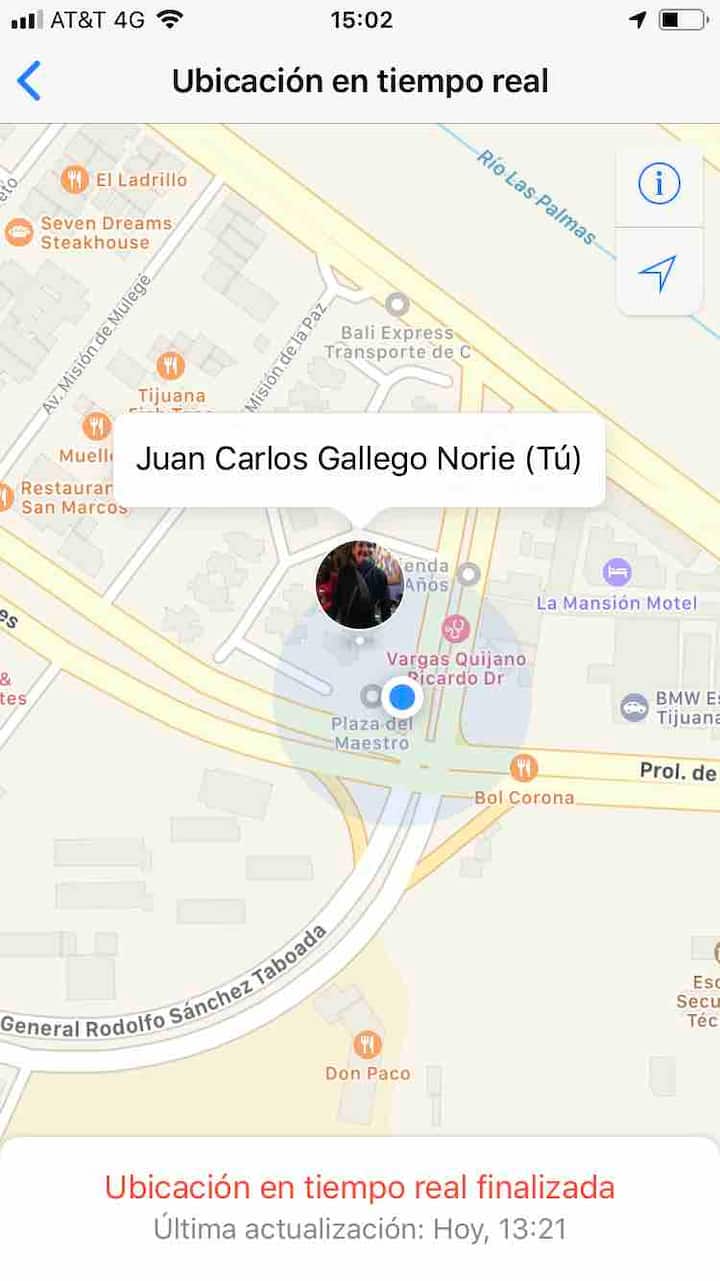The width and height of the screenshot is (720, 1281).
Task: Open the Bol Corona map marker
Action: 523,768
